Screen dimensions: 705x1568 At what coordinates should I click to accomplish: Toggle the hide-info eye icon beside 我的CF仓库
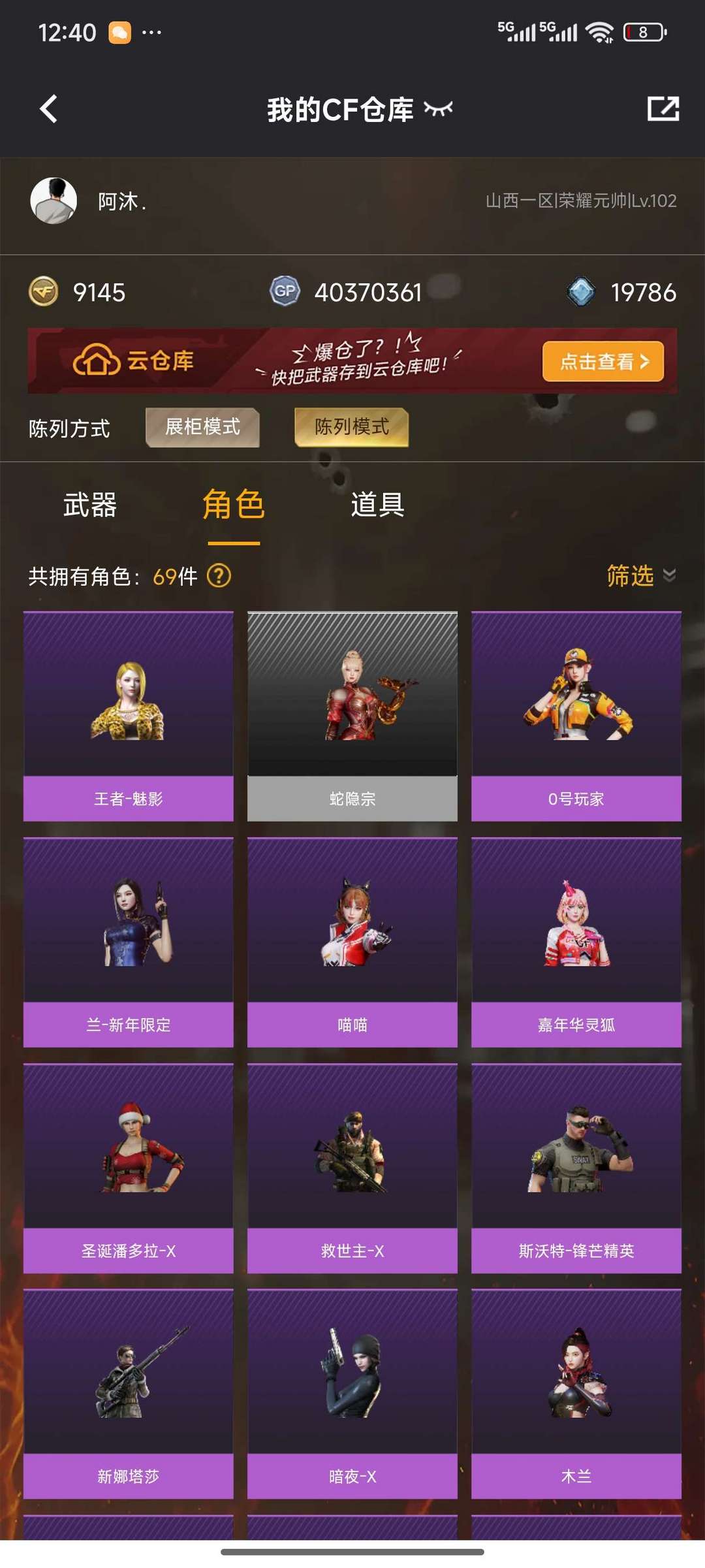tap(438, 109)
